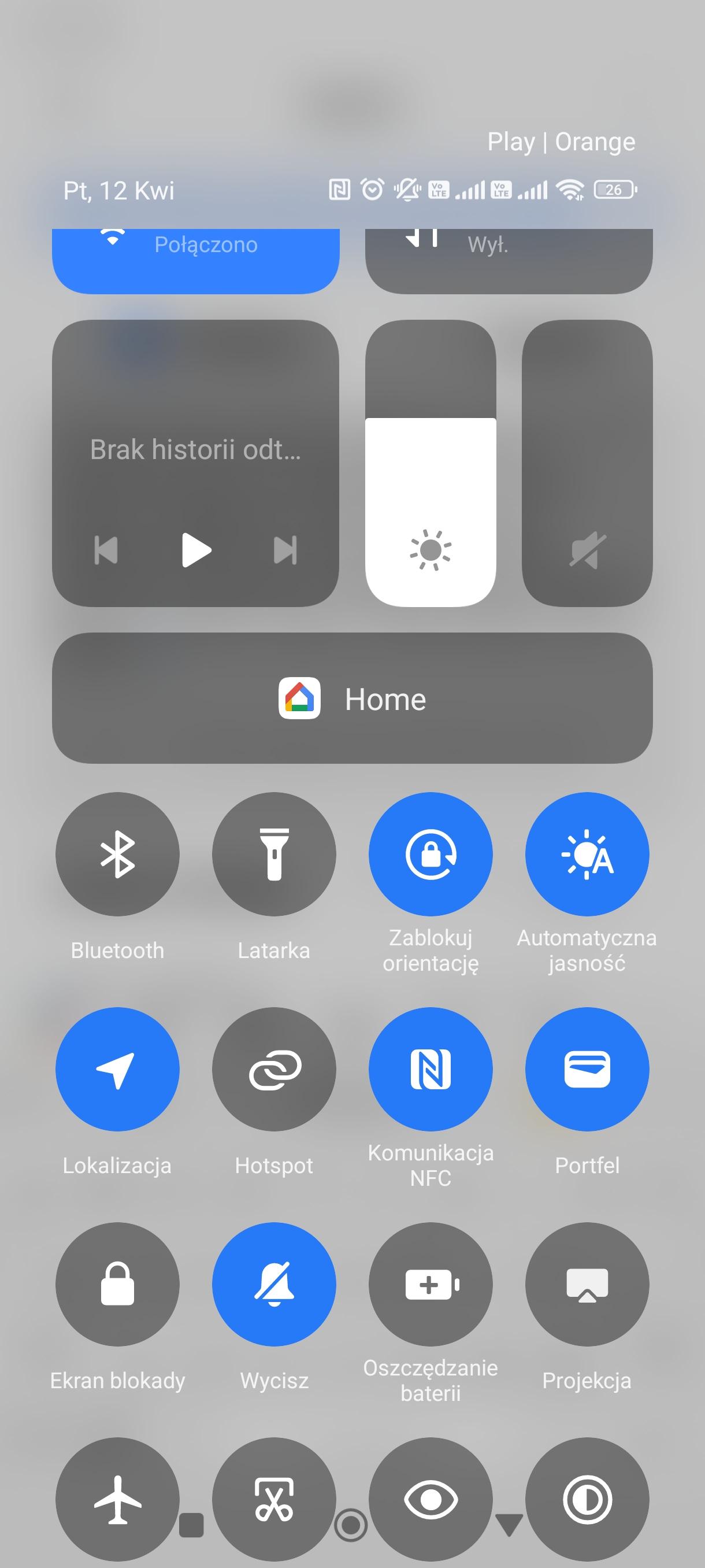Turn on Bluetooth
The height and width of the screenshot is (1568, 705).
pos(117,853)
